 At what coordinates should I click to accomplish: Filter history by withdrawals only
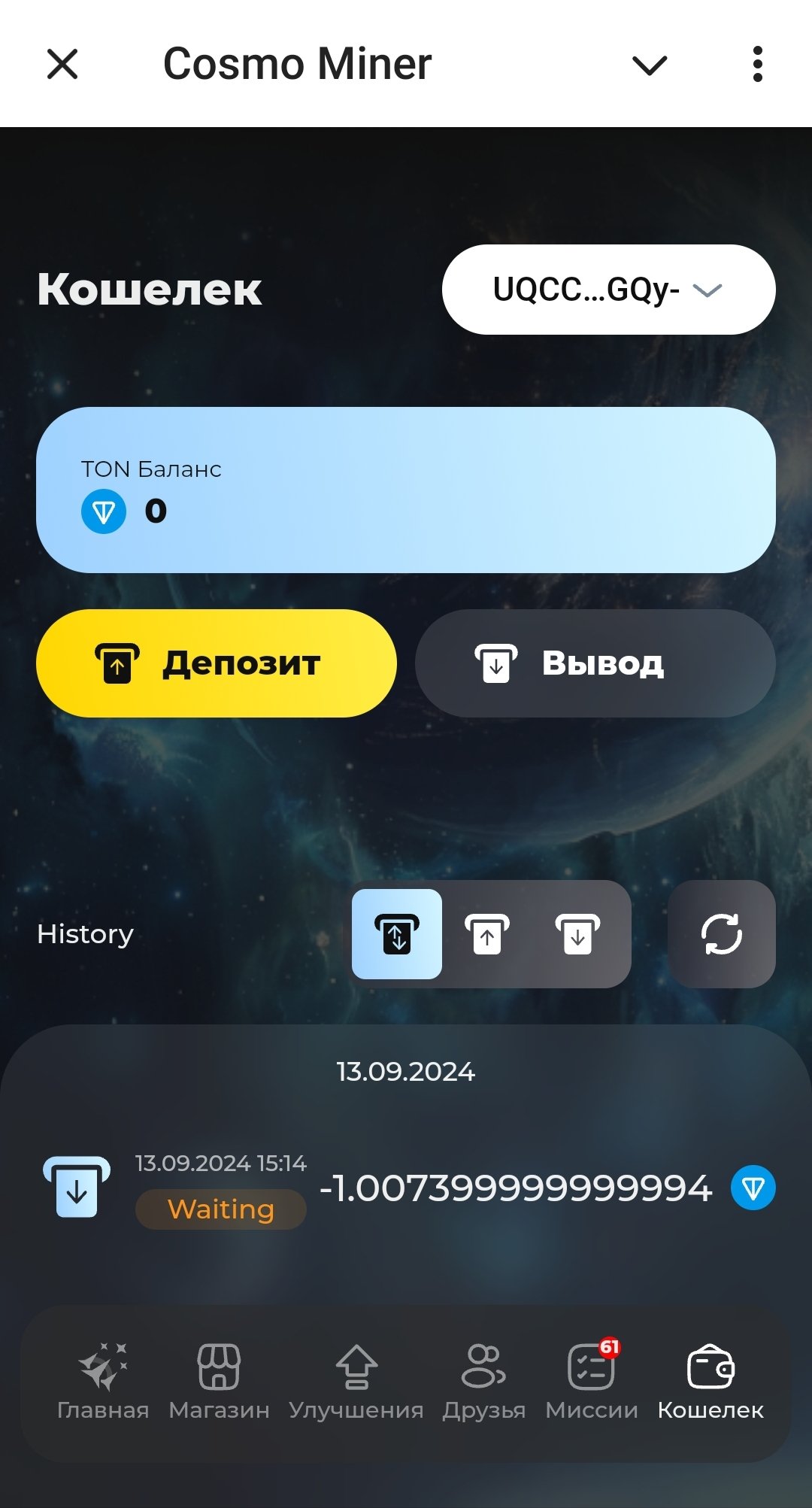point(577,934)
